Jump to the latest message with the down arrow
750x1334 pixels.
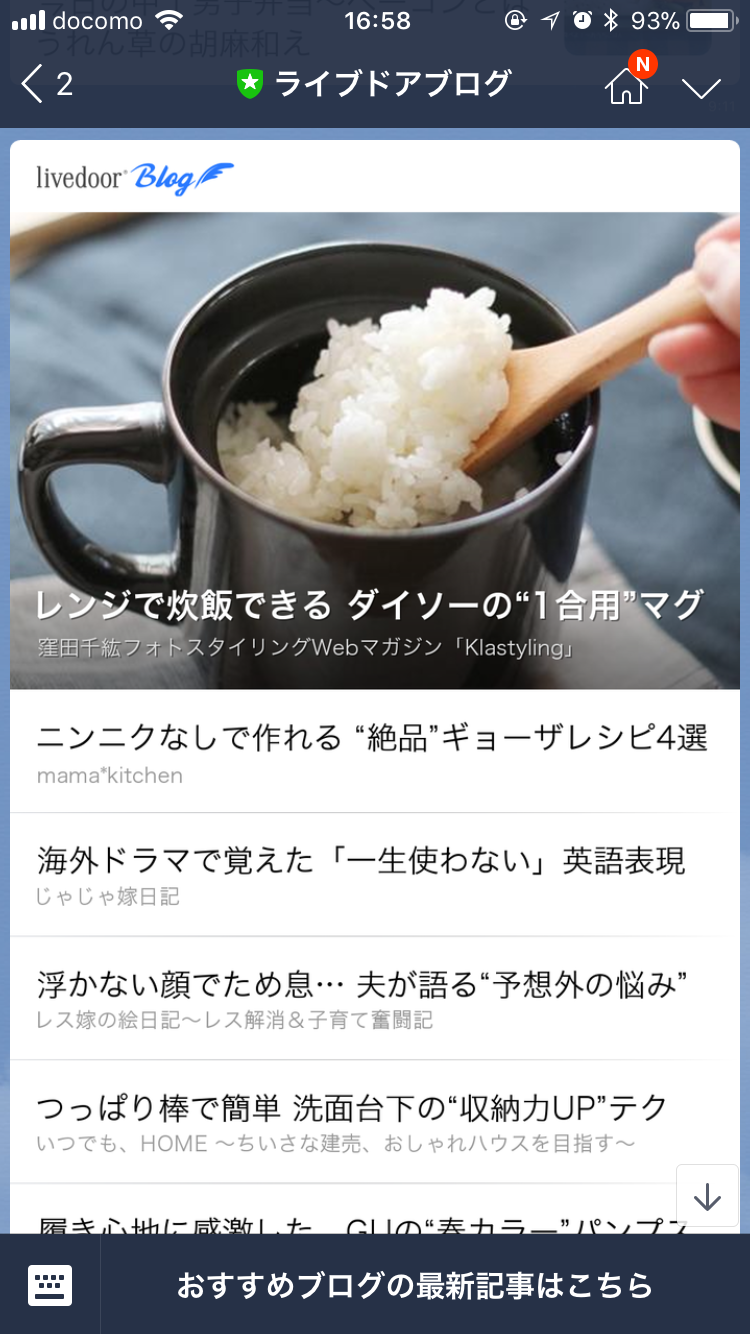(x=707, y=1197)
